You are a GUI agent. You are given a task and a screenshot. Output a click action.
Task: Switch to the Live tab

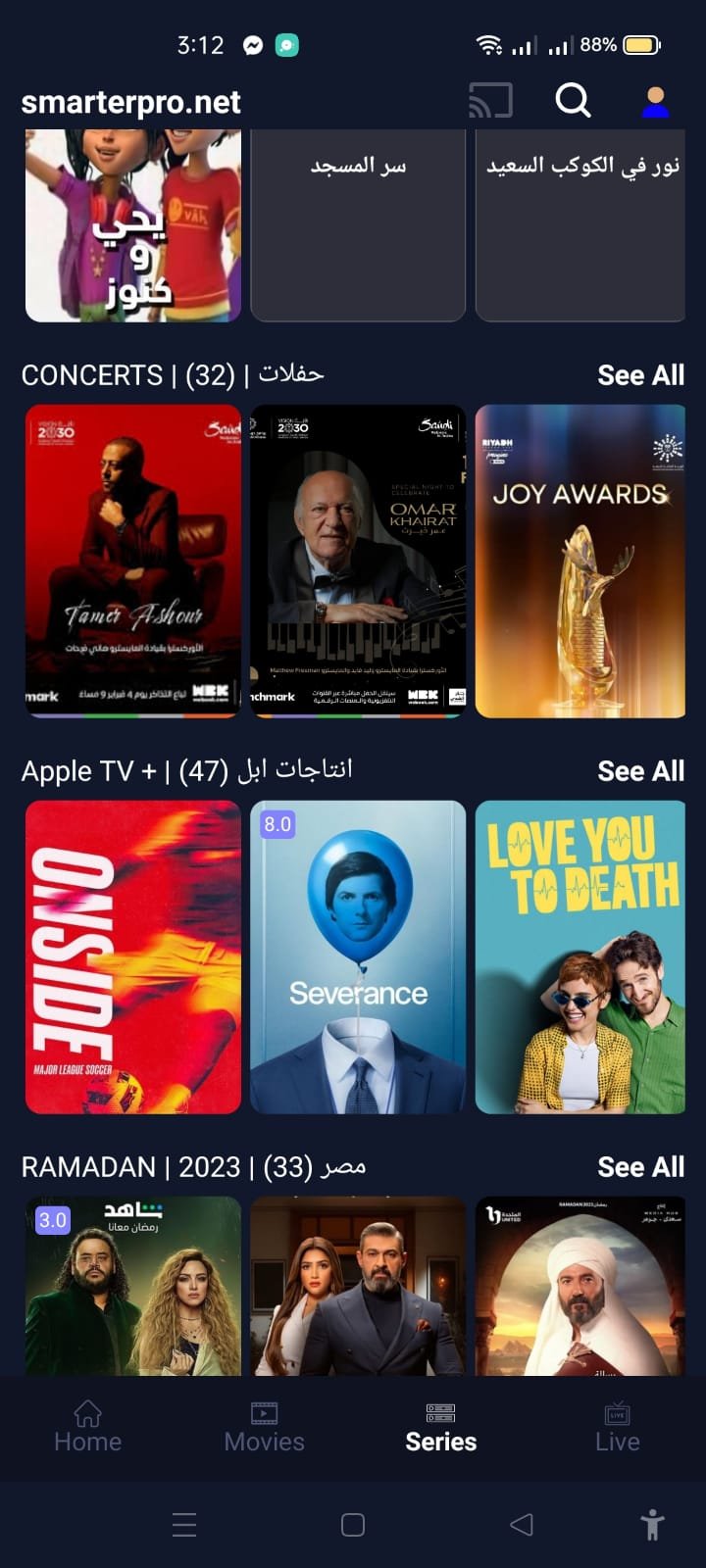pos(617,1427)
